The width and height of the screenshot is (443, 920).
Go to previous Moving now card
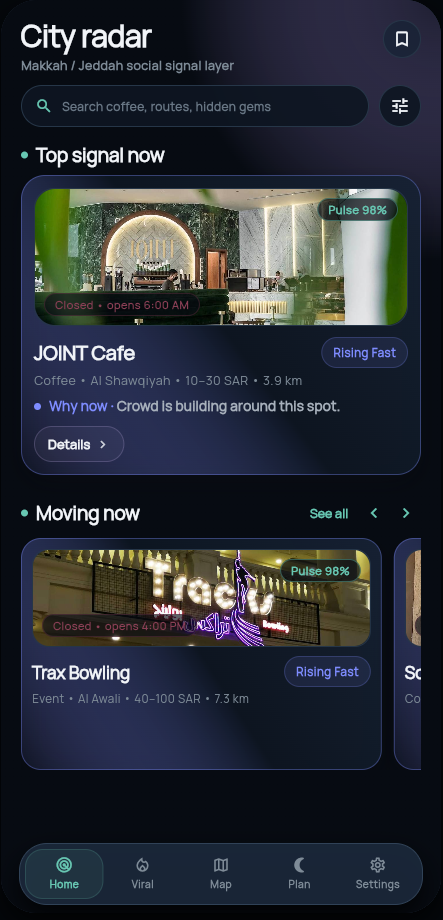pyautogui.click(x=374, y=513)
